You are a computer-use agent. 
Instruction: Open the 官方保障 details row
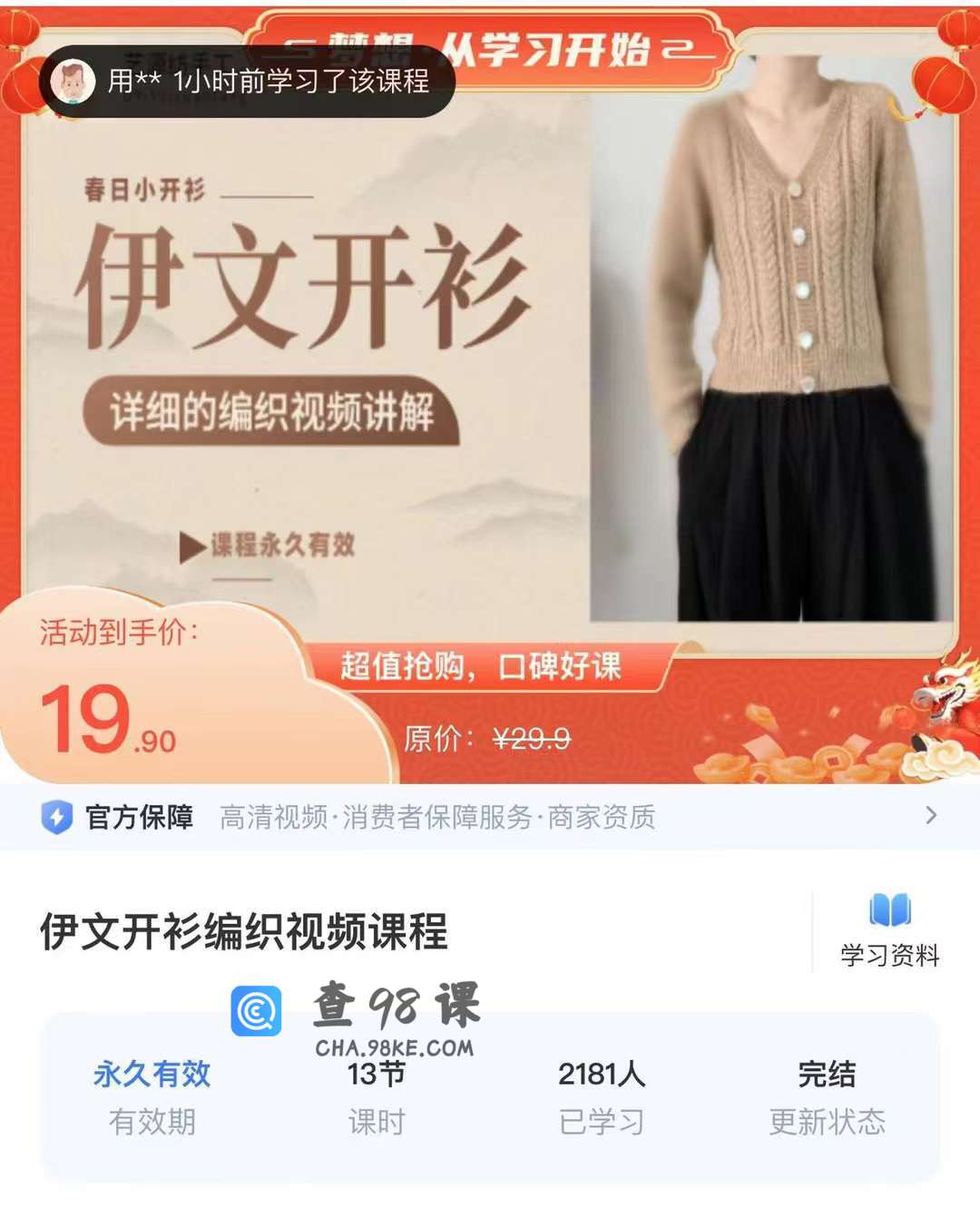pyautogui.click(x=490, y=817)
